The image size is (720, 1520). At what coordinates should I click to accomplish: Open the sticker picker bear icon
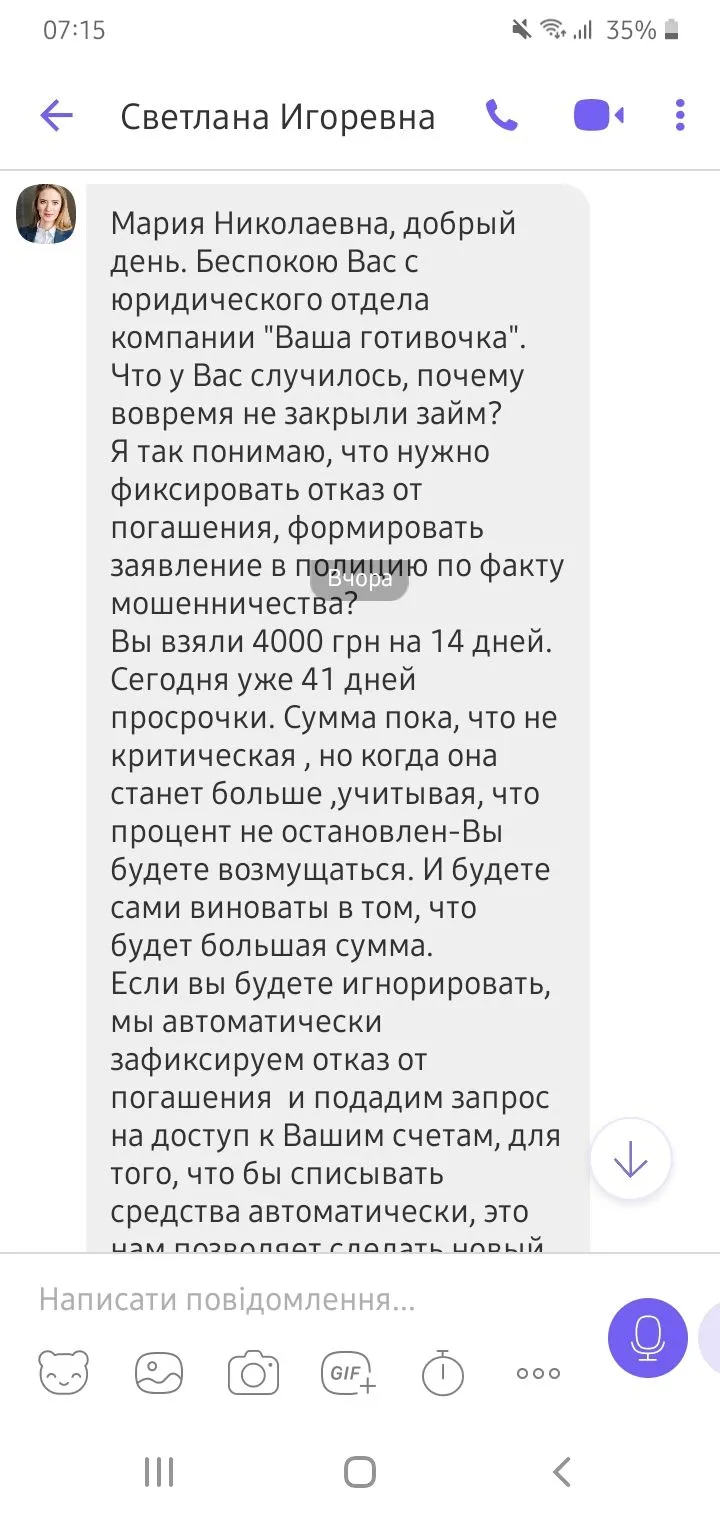coord(64,1373)
